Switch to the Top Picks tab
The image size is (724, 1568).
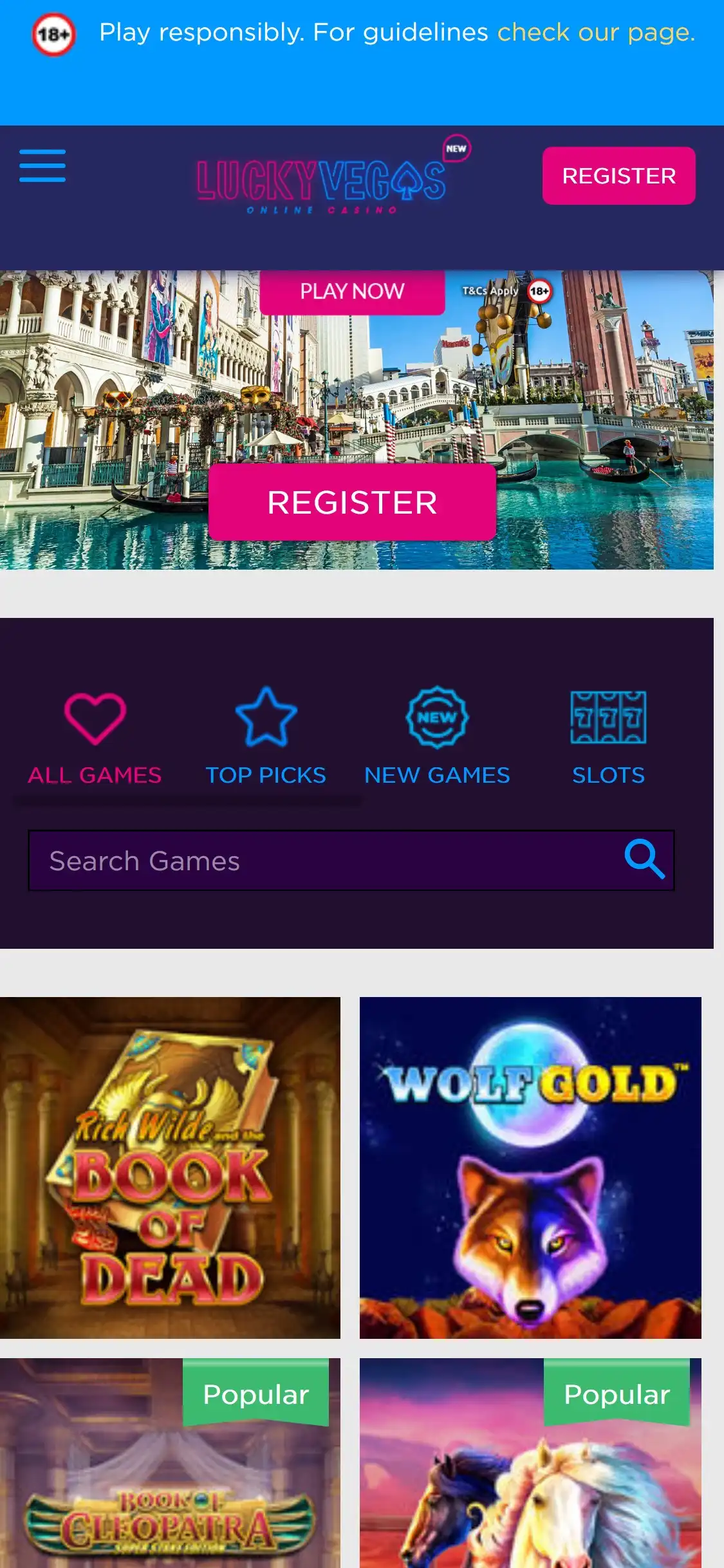click(x=266, y=739)
